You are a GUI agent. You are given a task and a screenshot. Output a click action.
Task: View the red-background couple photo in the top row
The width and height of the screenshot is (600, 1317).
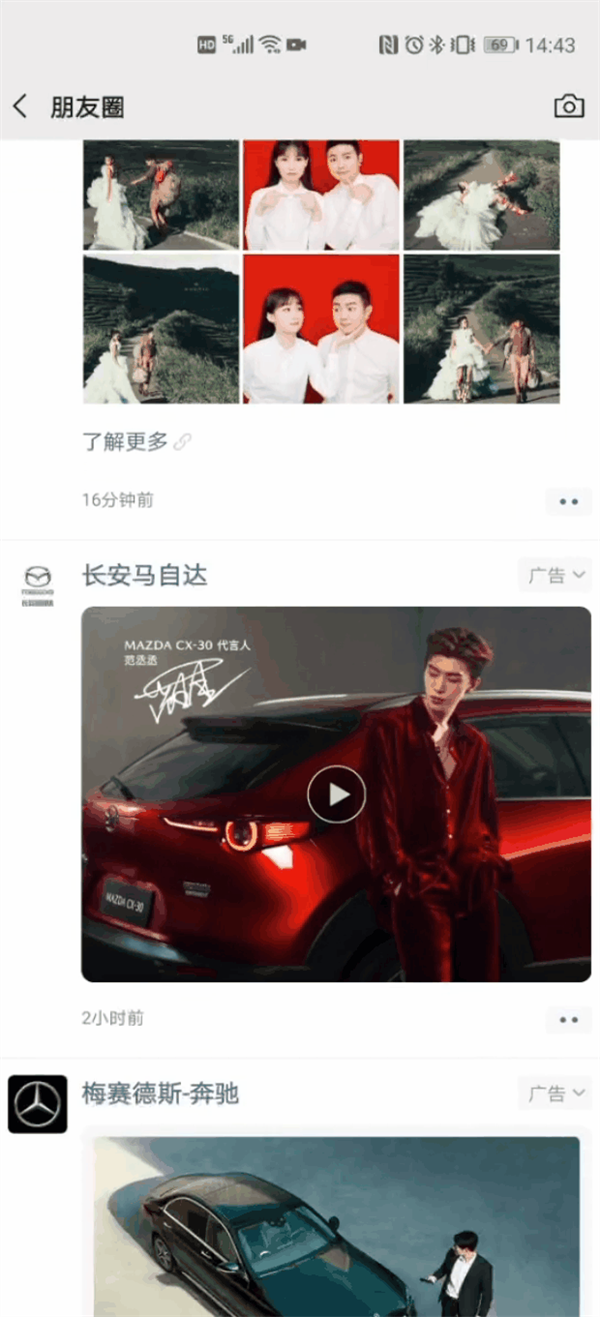coord(321,195)
